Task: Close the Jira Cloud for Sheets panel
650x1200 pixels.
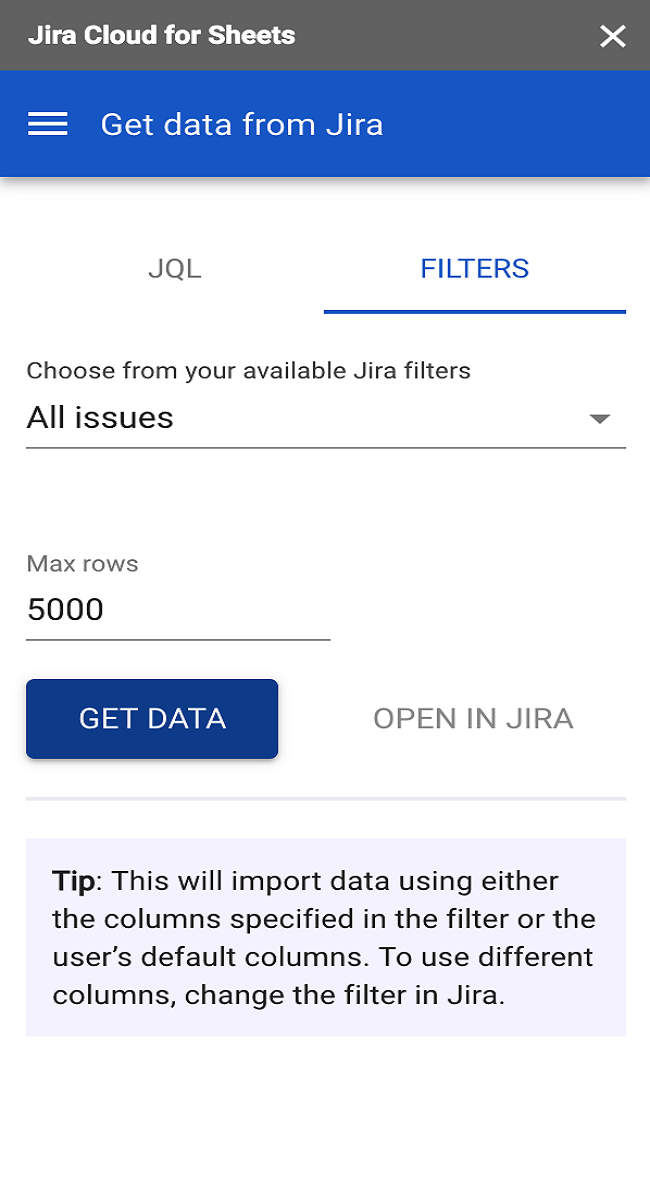Action: (x=612, y=36)
